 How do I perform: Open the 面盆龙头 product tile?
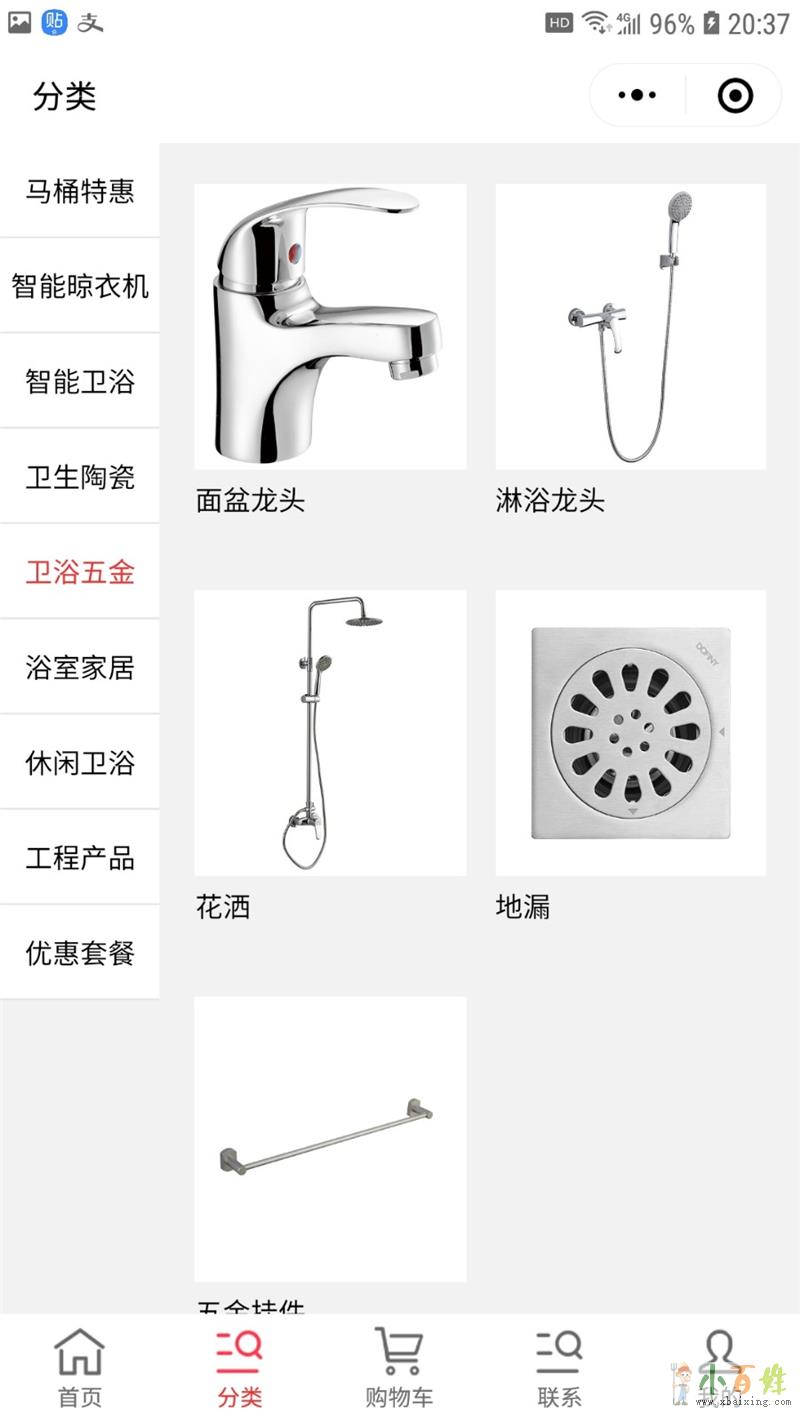[x=330, y=327]
